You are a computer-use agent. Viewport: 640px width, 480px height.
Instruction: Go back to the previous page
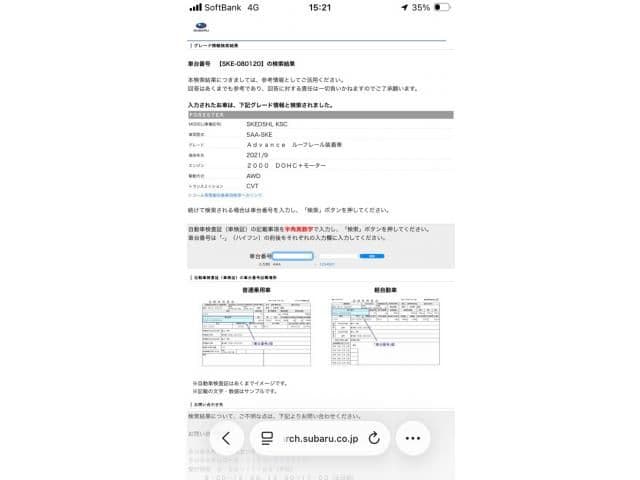point(226,438)
